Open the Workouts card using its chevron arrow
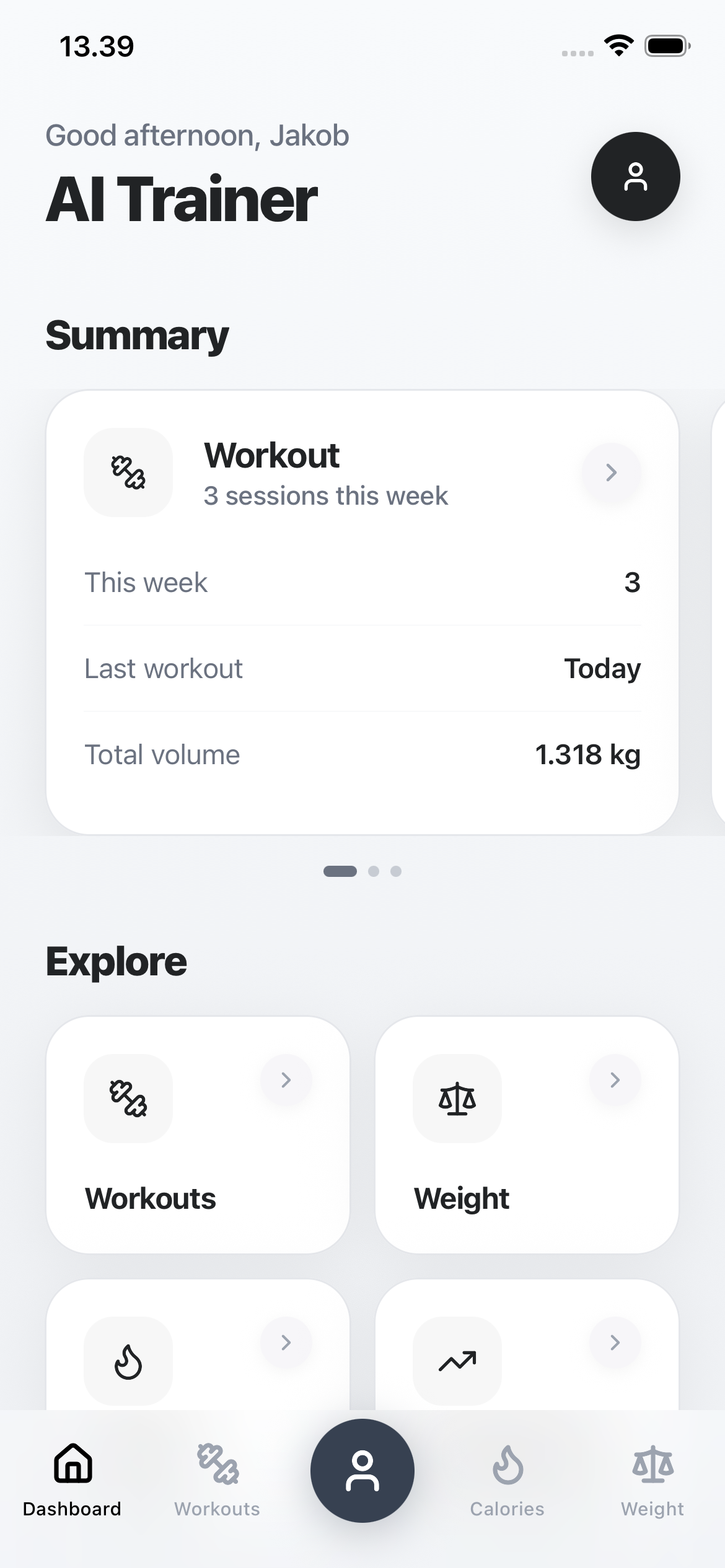Image resolution: width=725 pixels, height=1568 pixels. pyautogui.click(x=286, y=1080)
